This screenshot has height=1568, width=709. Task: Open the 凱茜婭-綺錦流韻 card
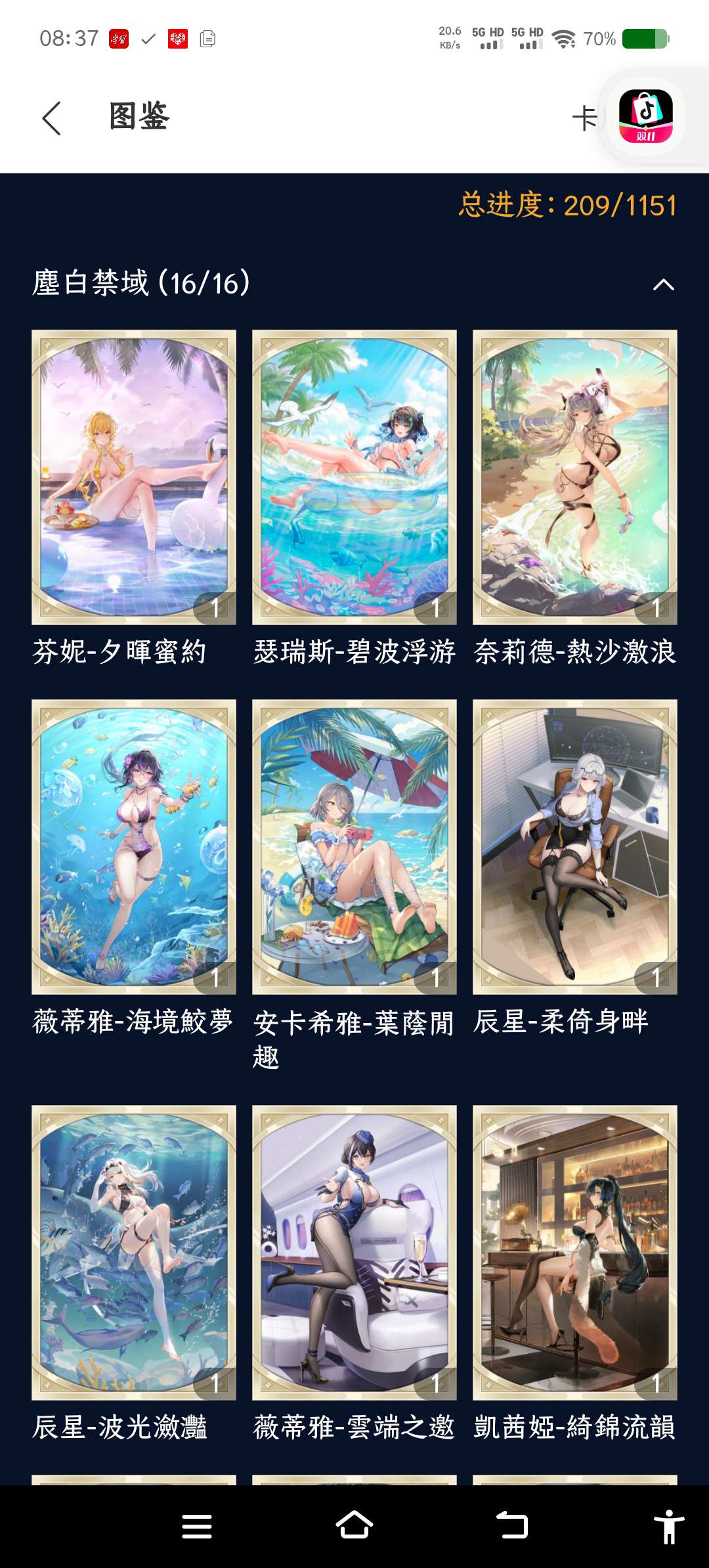pos(575,1252)
